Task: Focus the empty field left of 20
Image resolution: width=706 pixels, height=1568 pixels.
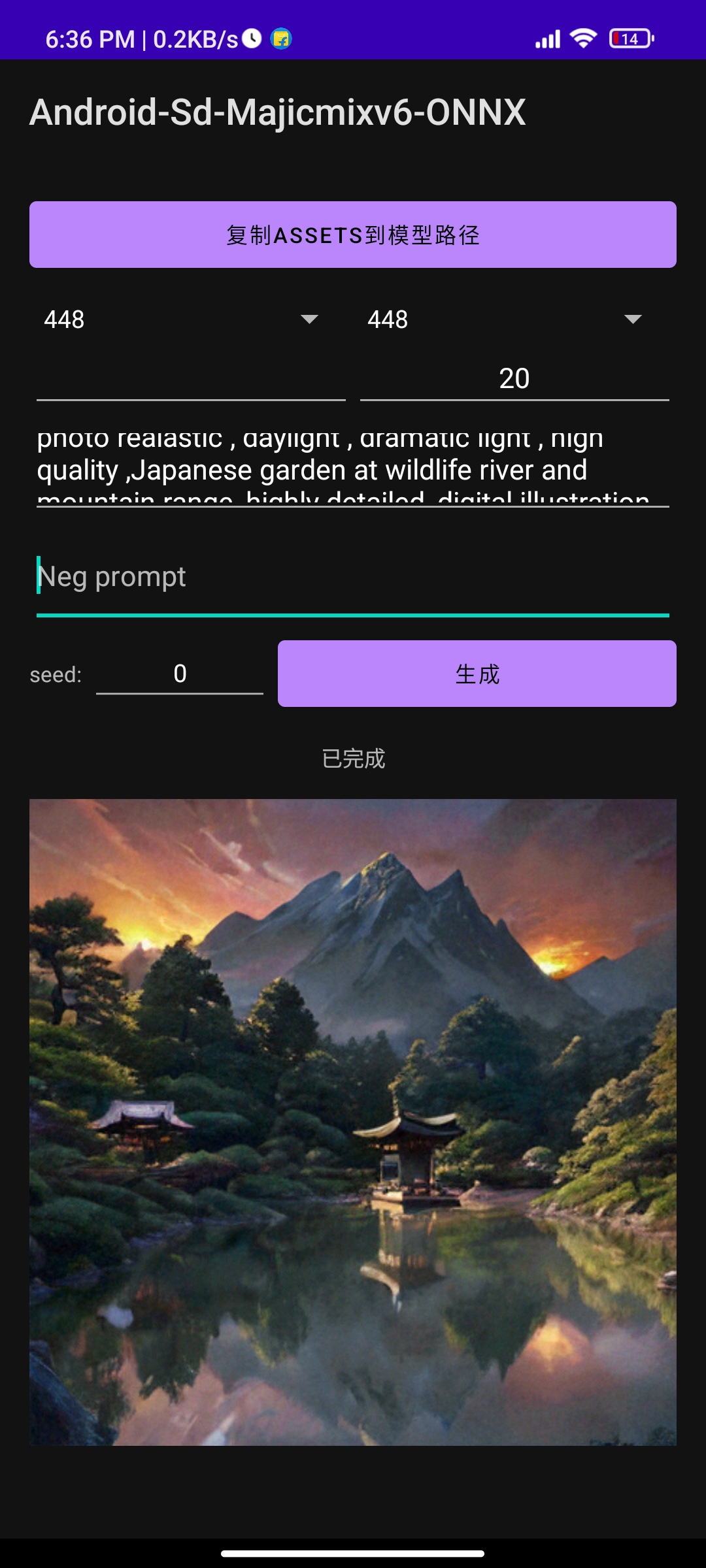Action: click(x=191, y=379)
